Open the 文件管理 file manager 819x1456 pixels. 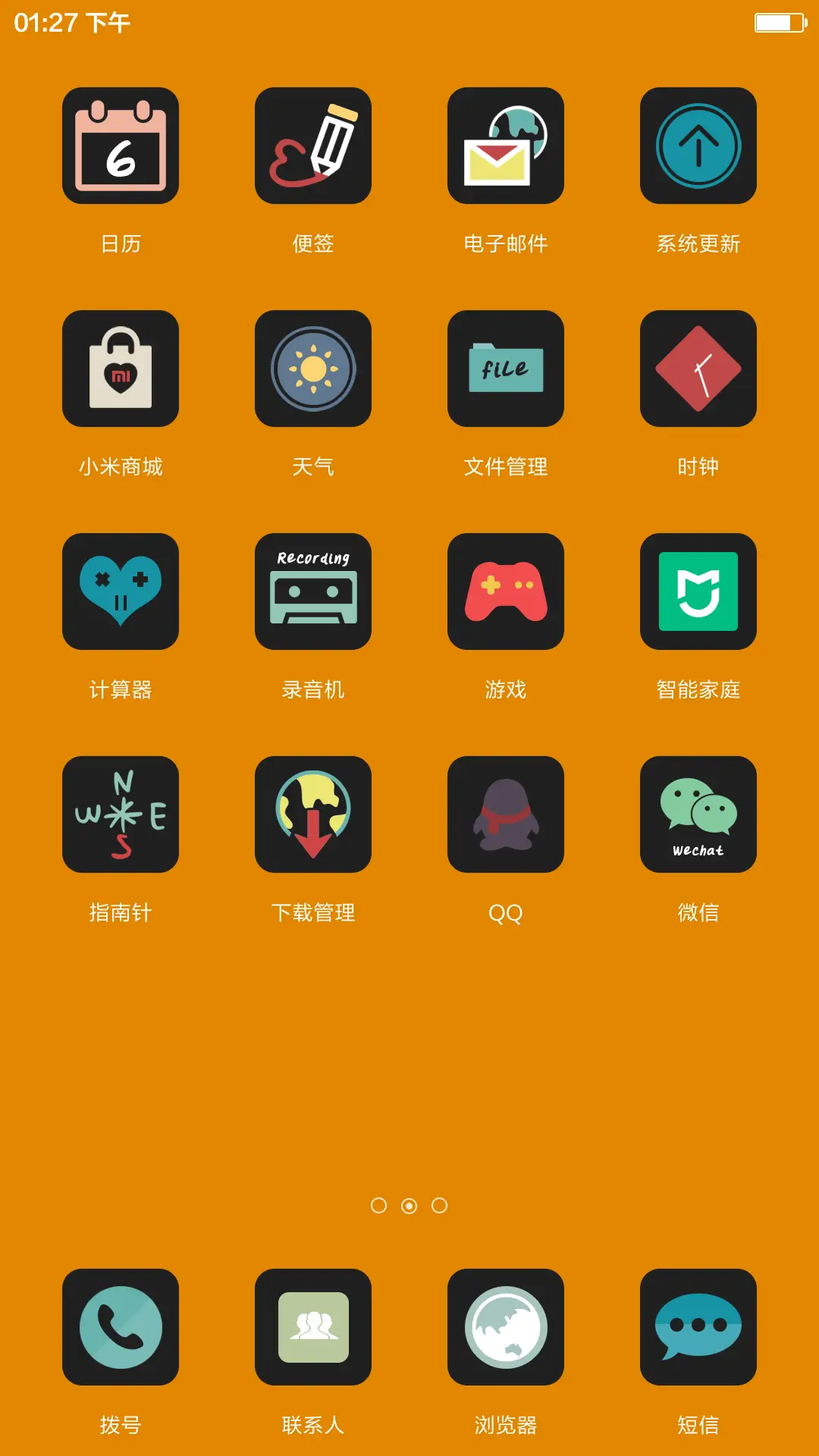pos(506,368)
